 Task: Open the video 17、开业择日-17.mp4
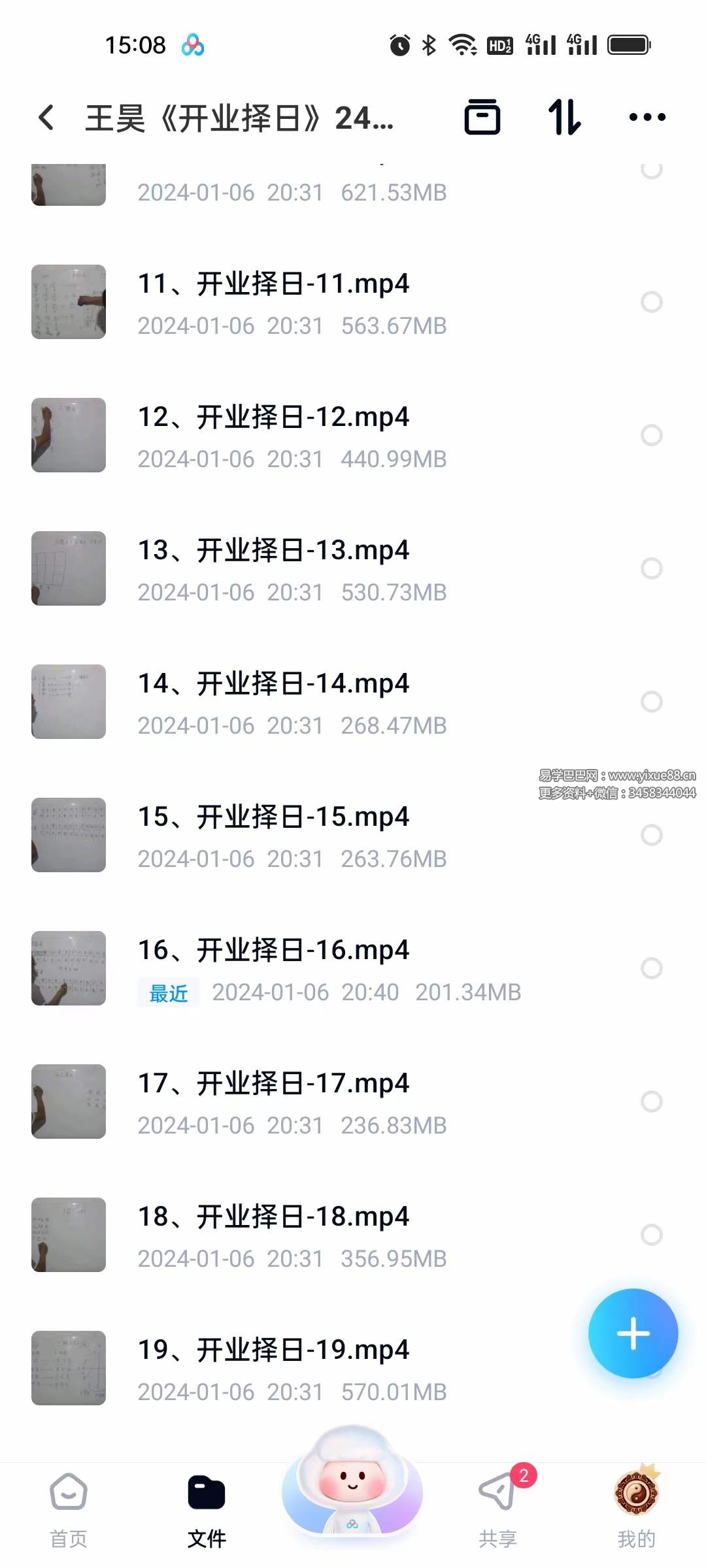pos(274,1083)
